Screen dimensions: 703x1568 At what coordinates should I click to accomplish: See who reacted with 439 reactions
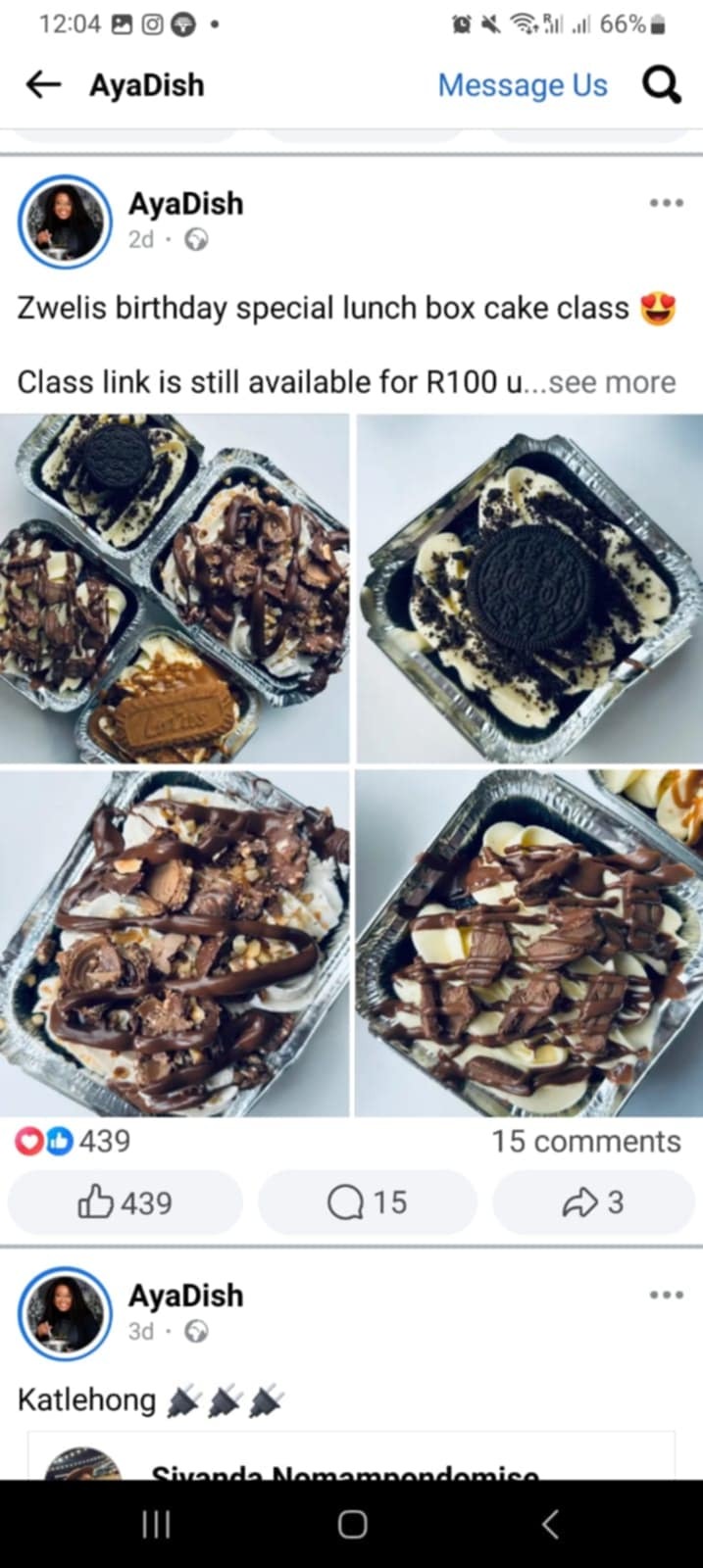click(74, 1141)
